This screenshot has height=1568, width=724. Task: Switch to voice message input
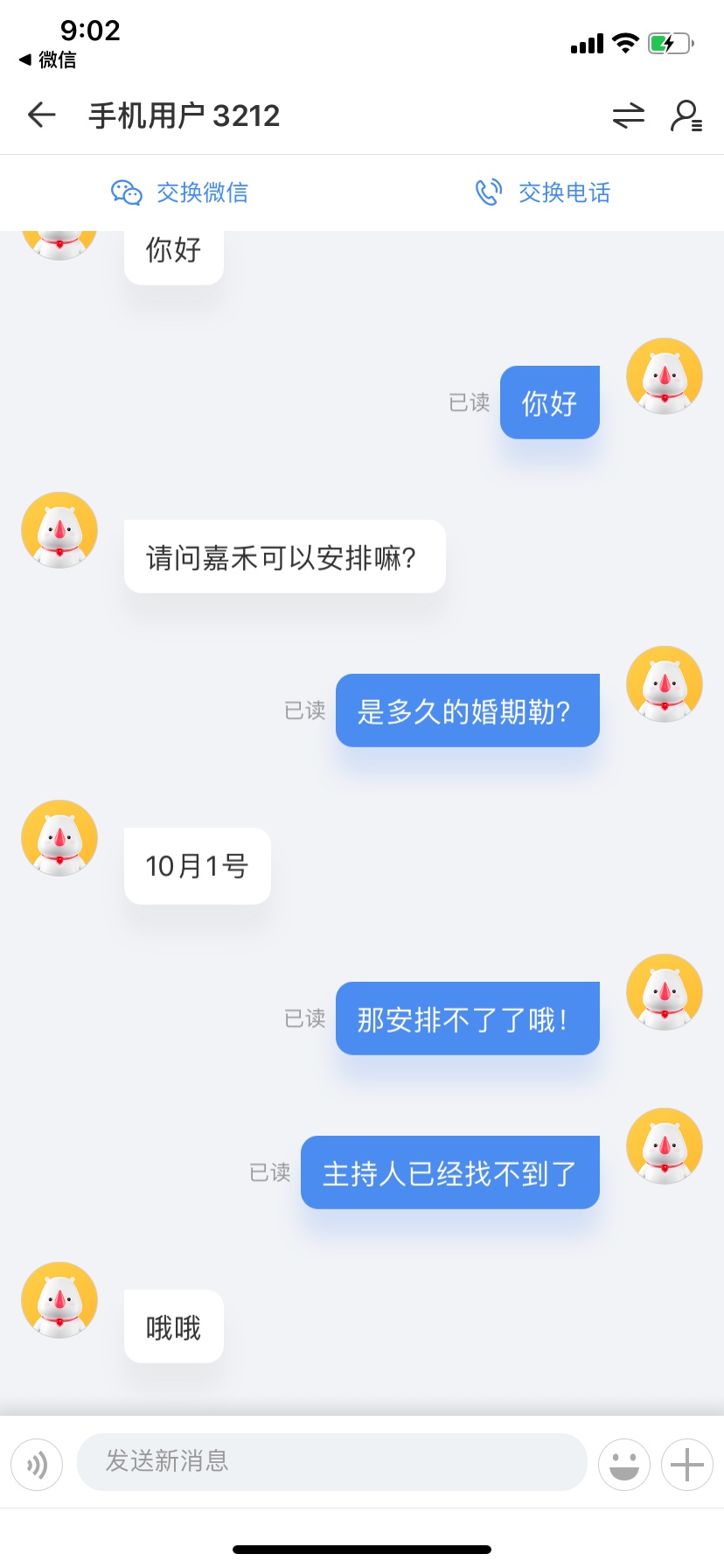click(37, 1464)
